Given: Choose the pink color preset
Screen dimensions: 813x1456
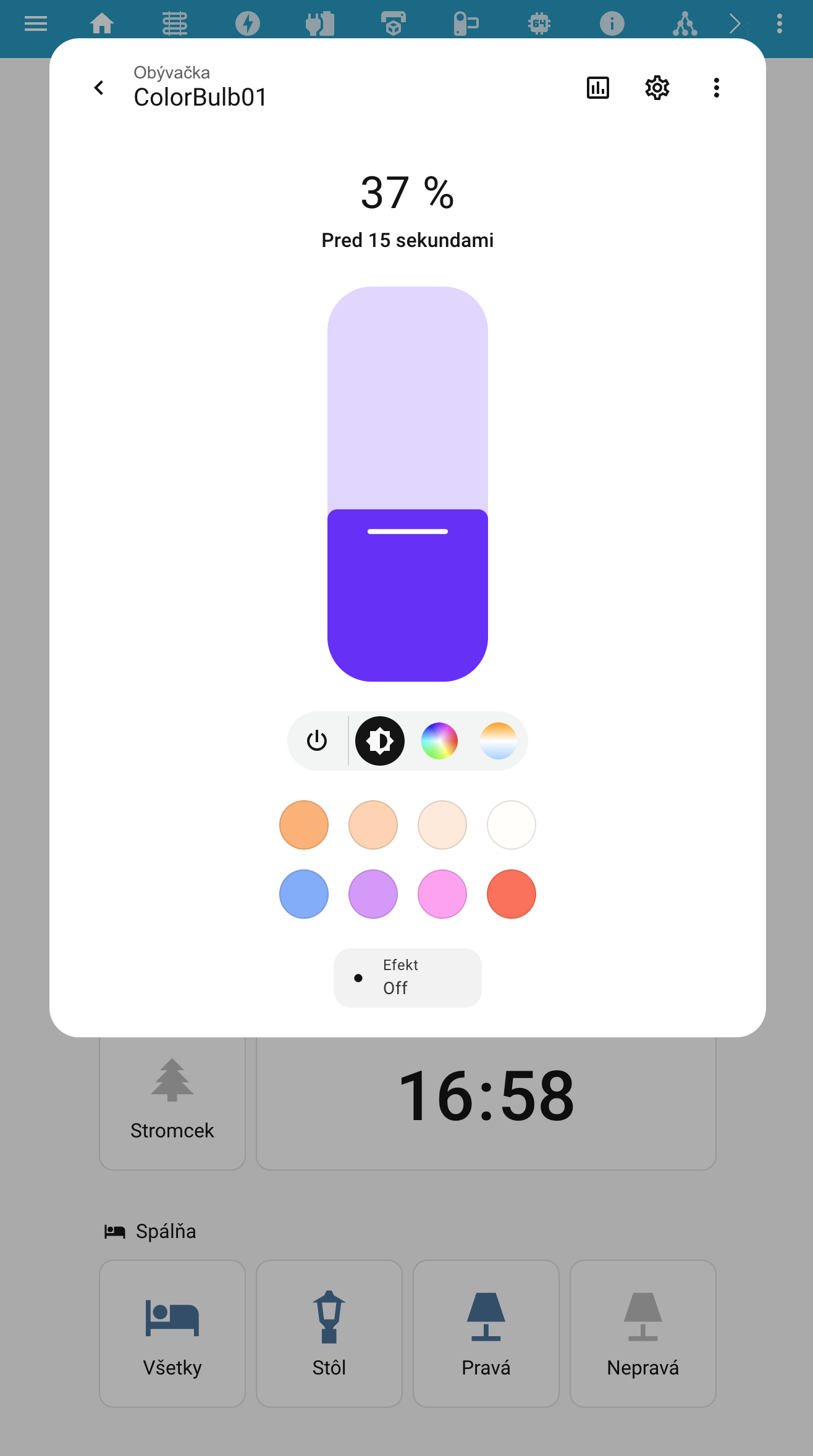Looking at the screenshot, I should point(442,894).
